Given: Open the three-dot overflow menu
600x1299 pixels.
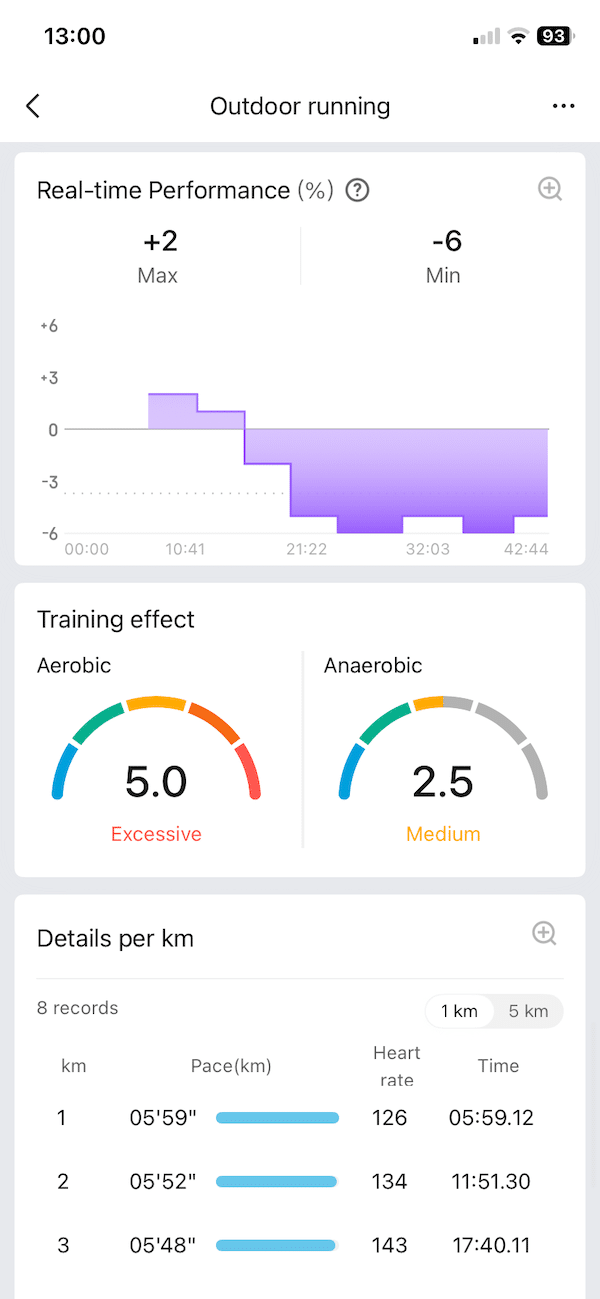Looking at the screenshot, I should point(563,106).
